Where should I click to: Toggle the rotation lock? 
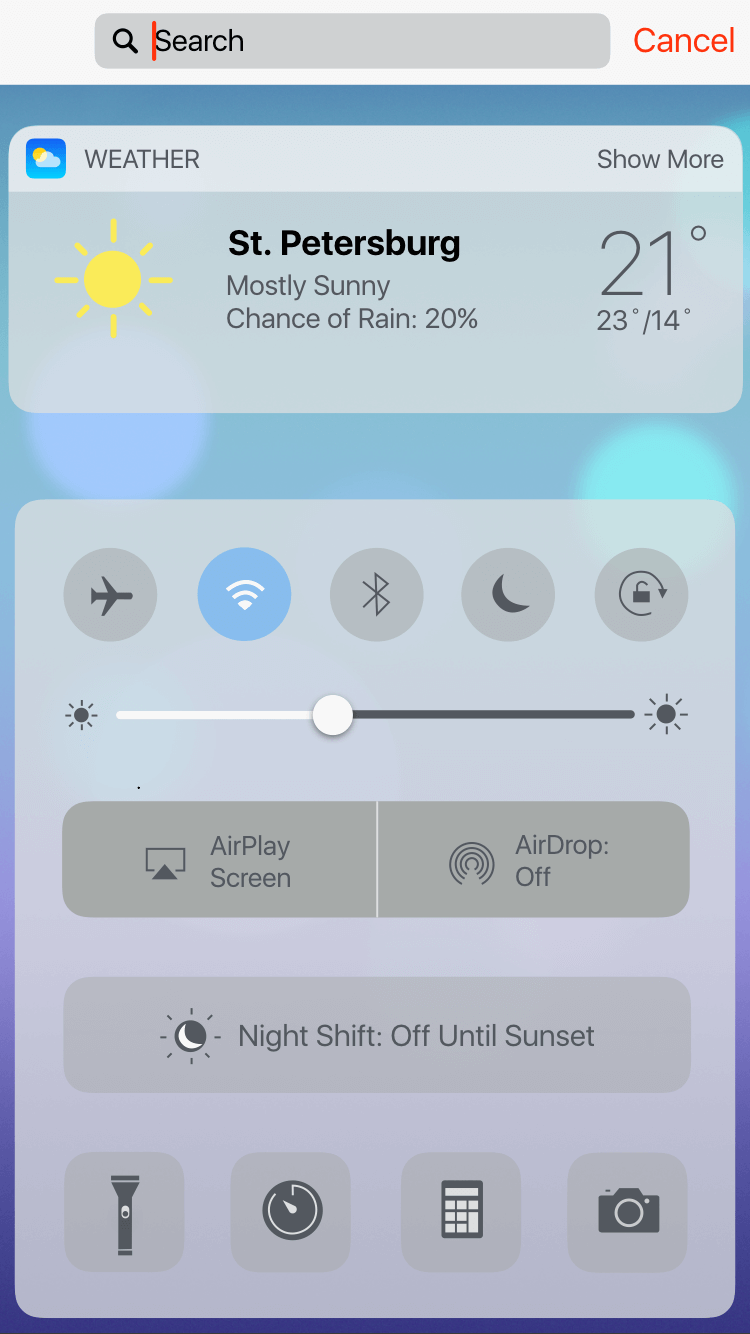point(641,595)
